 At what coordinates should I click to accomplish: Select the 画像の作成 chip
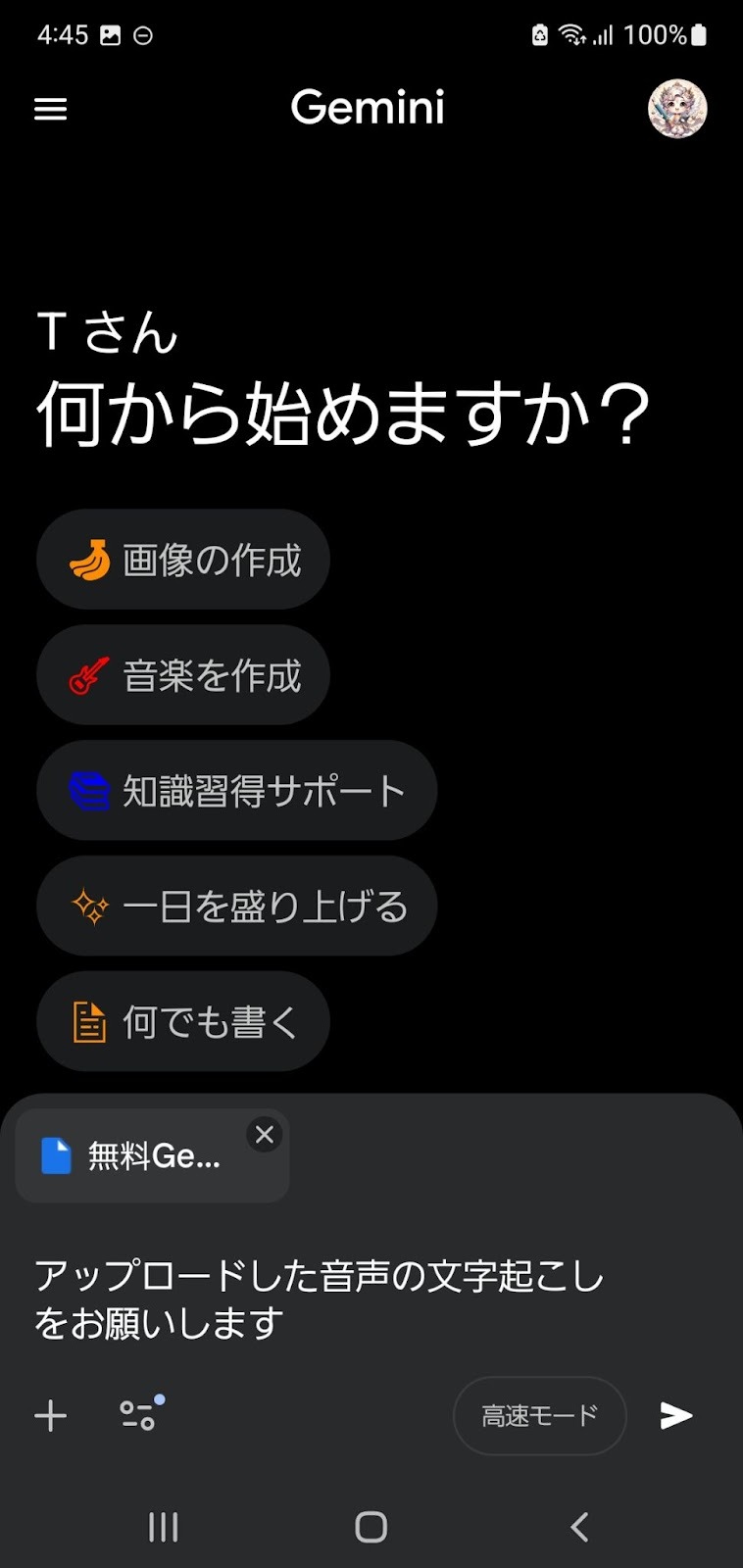point(183,560)
